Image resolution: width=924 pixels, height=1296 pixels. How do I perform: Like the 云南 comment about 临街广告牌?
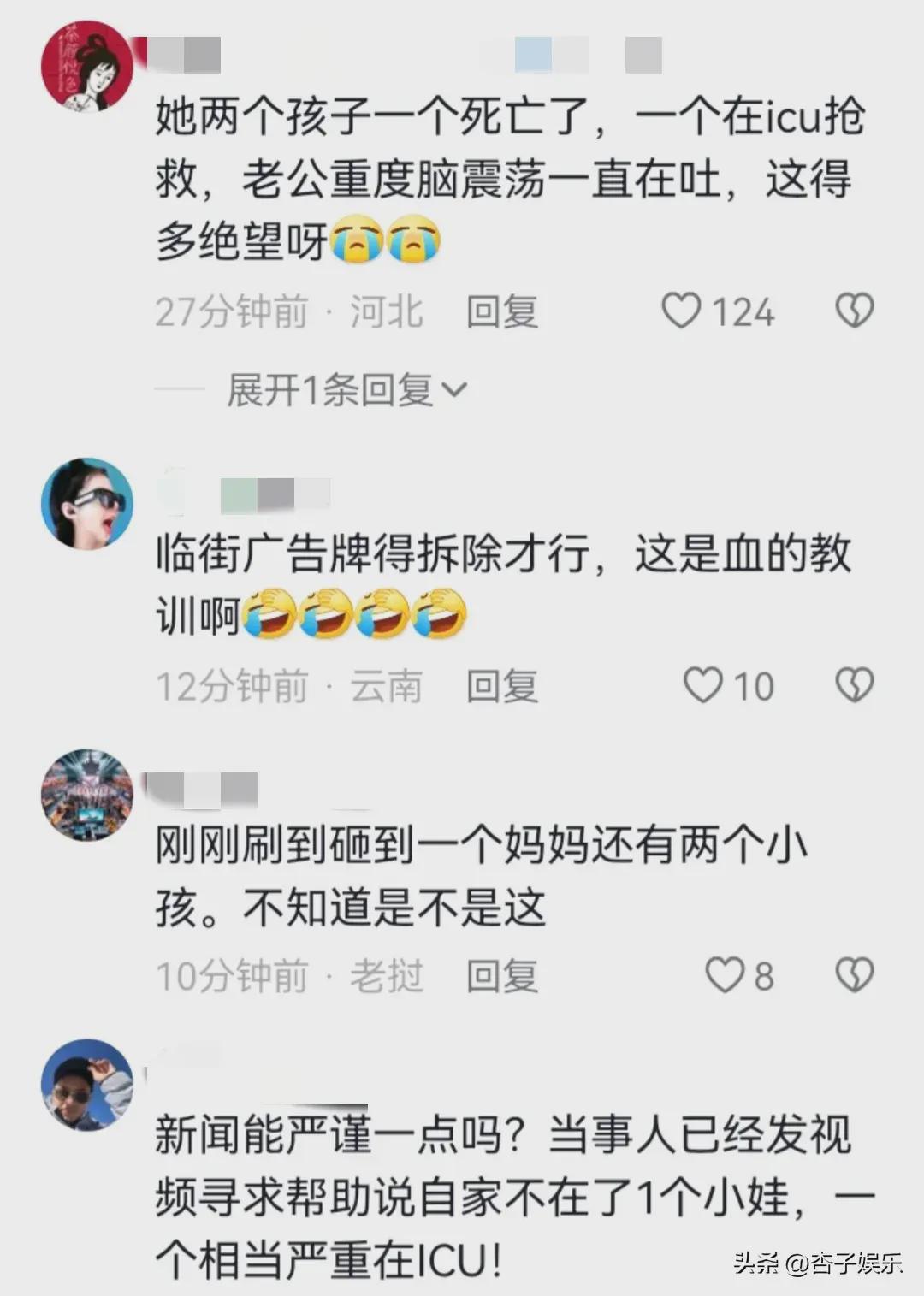[703, 685]
